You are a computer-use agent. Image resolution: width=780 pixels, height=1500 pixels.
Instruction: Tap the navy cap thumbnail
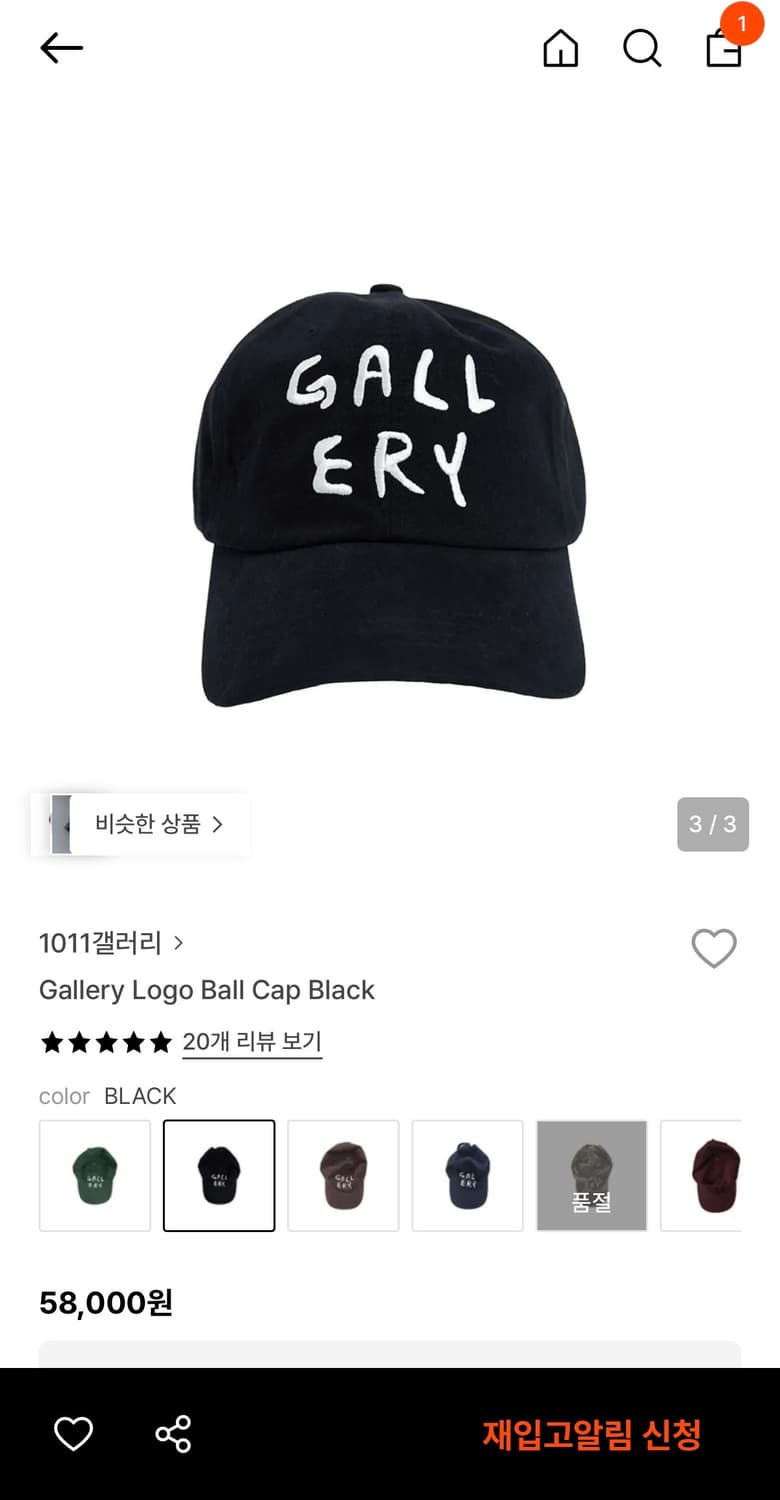coord(467,1175)
